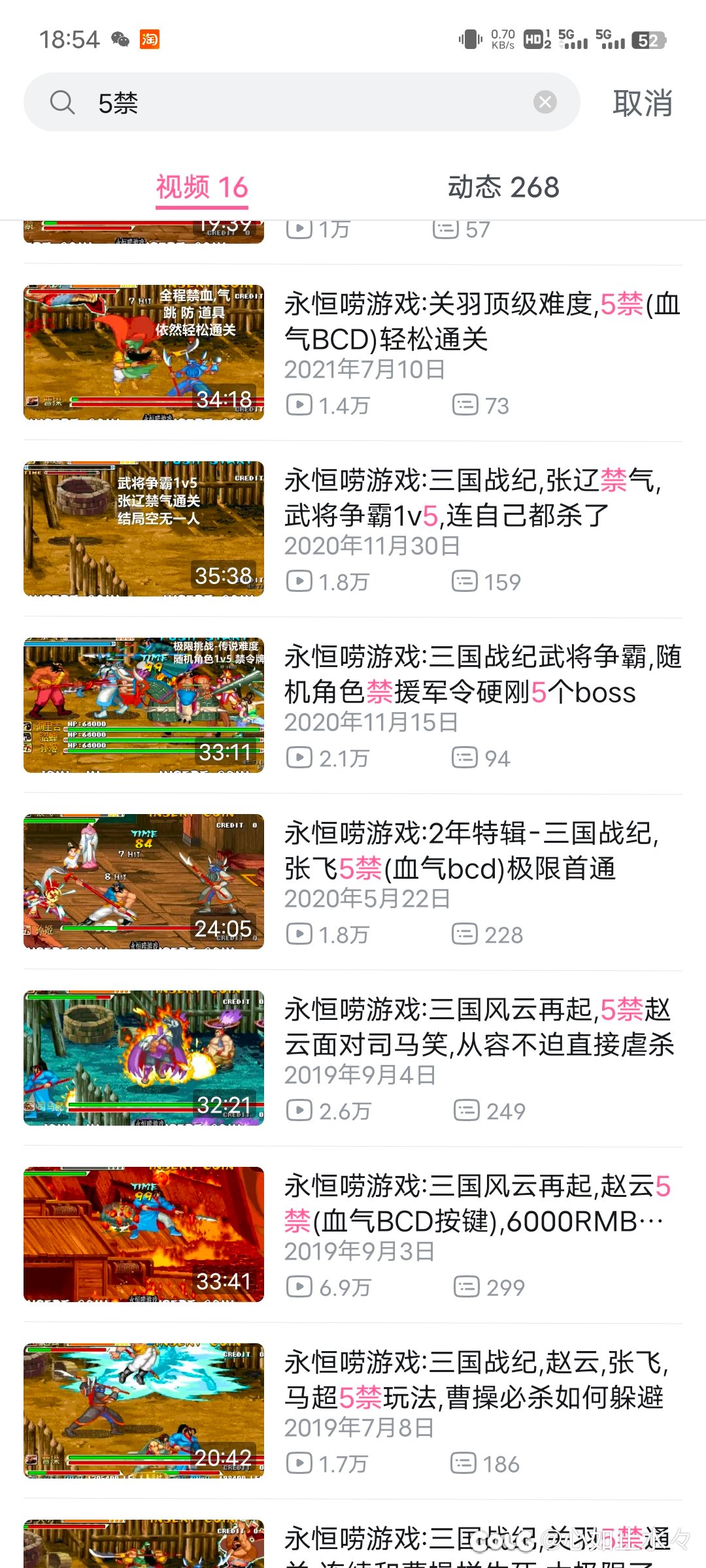
Task: Open the 赵云5禁 6000RMB video result
Action: (353, 1235)
